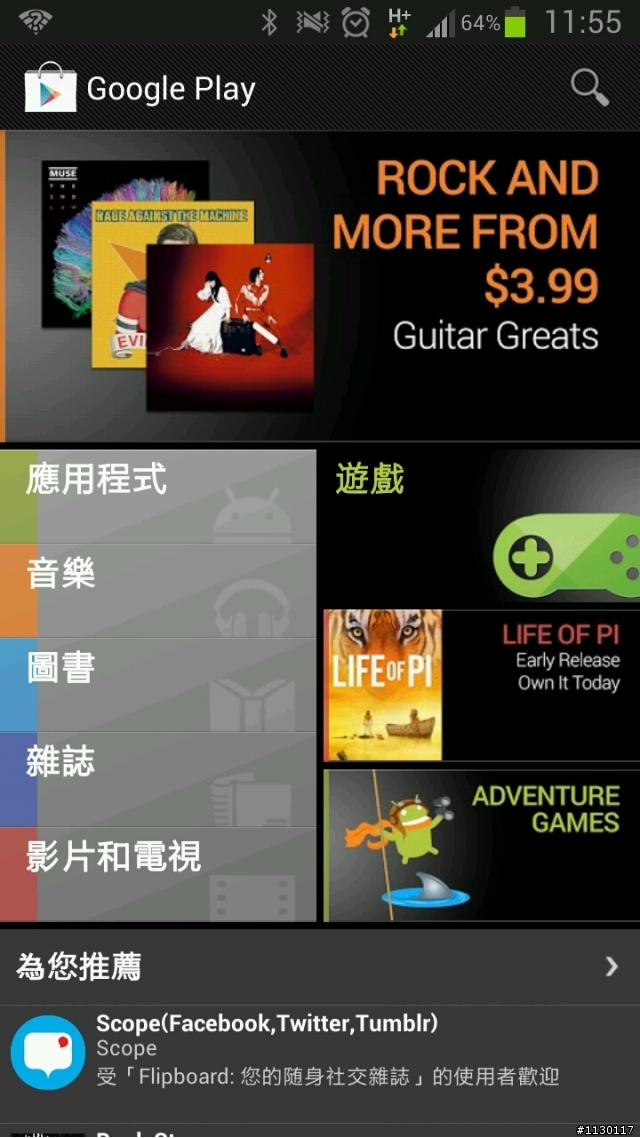
Task: View the Life of Pi promotion
Action: pyautogui.click(x=481, y=685)
